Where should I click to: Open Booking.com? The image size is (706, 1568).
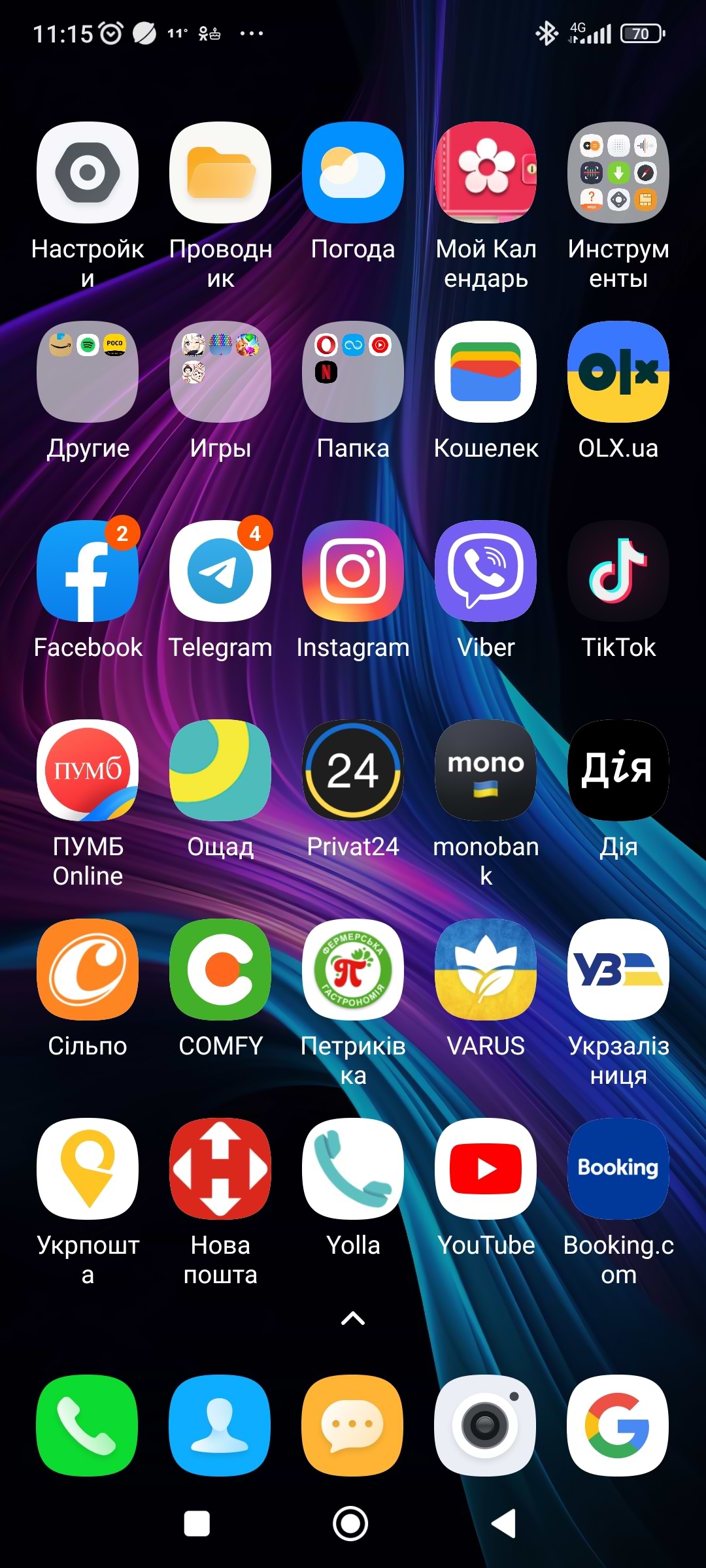[618, 1169]
